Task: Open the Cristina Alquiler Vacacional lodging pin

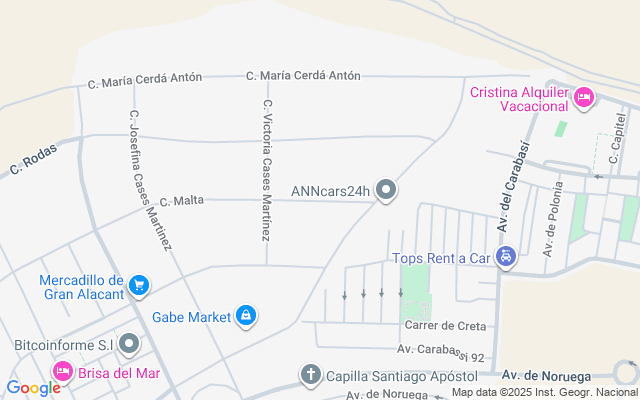Action: pyautogui.click(x=584, y=98)
